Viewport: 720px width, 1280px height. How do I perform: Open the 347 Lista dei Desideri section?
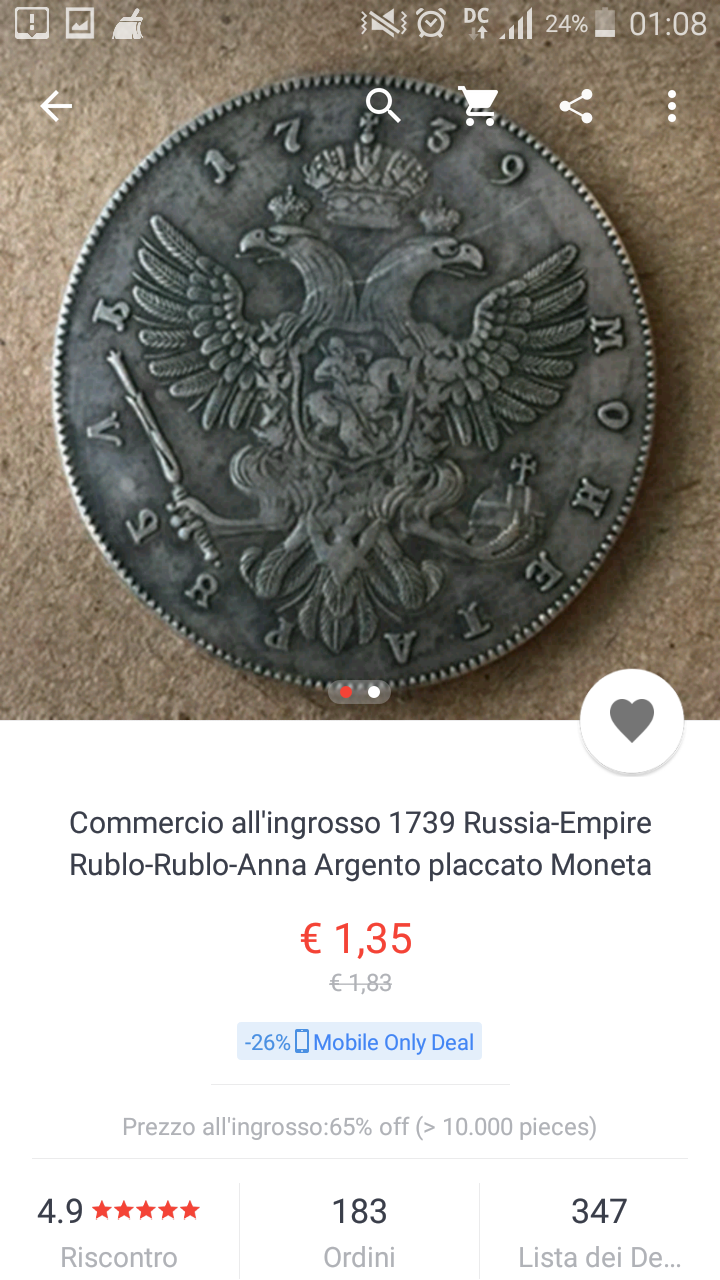pyautogui.click(x=599, y=1232)
